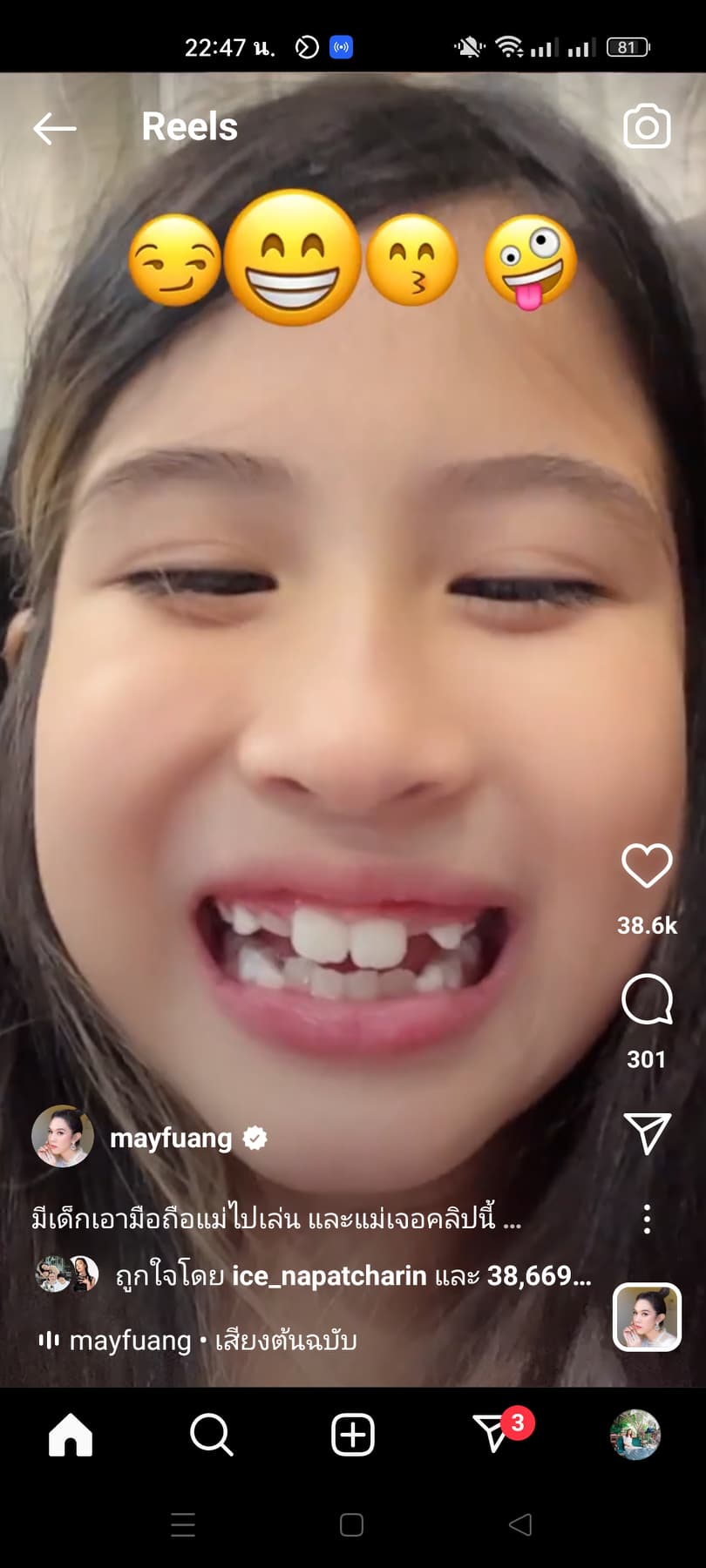
Task: Open direct messages with 3 unread
Action: coord(494,1434)
